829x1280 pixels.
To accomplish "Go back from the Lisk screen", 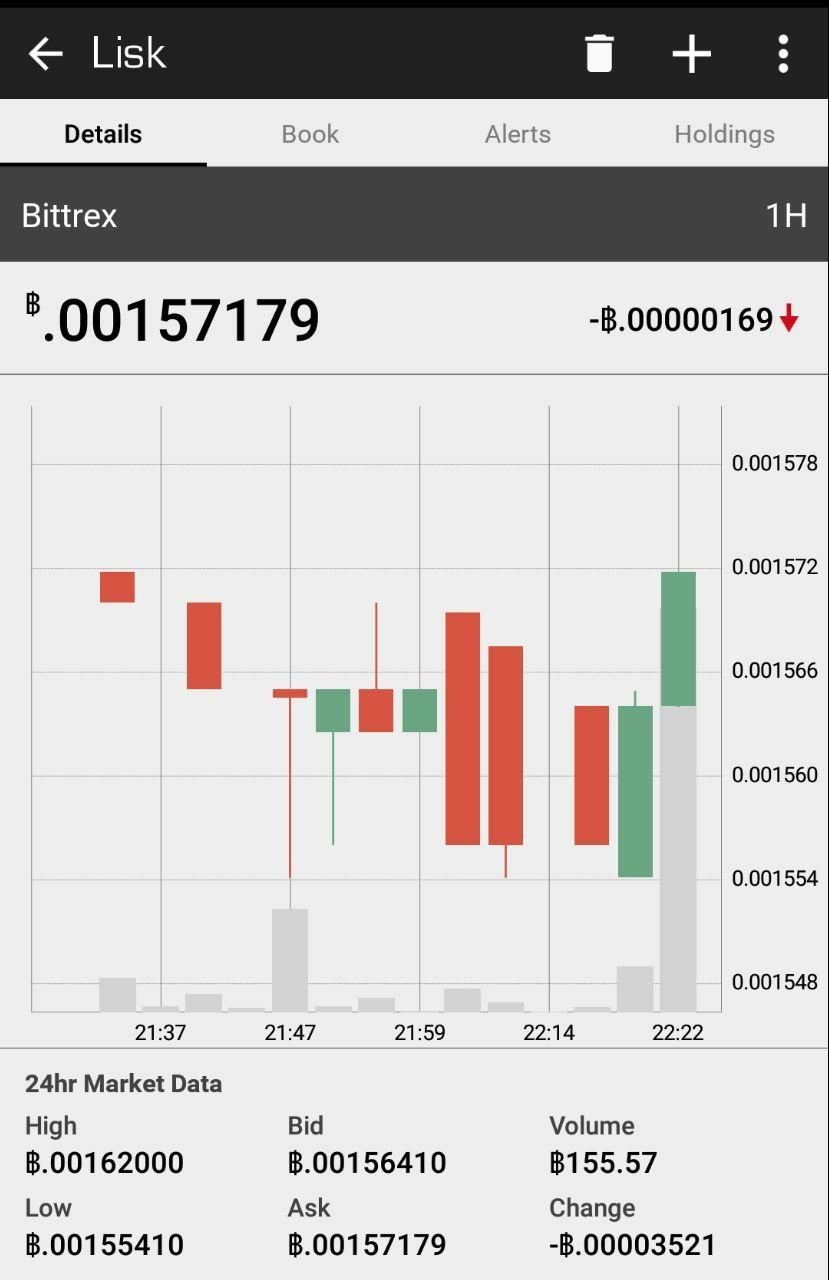I will [x=45, y=54].
